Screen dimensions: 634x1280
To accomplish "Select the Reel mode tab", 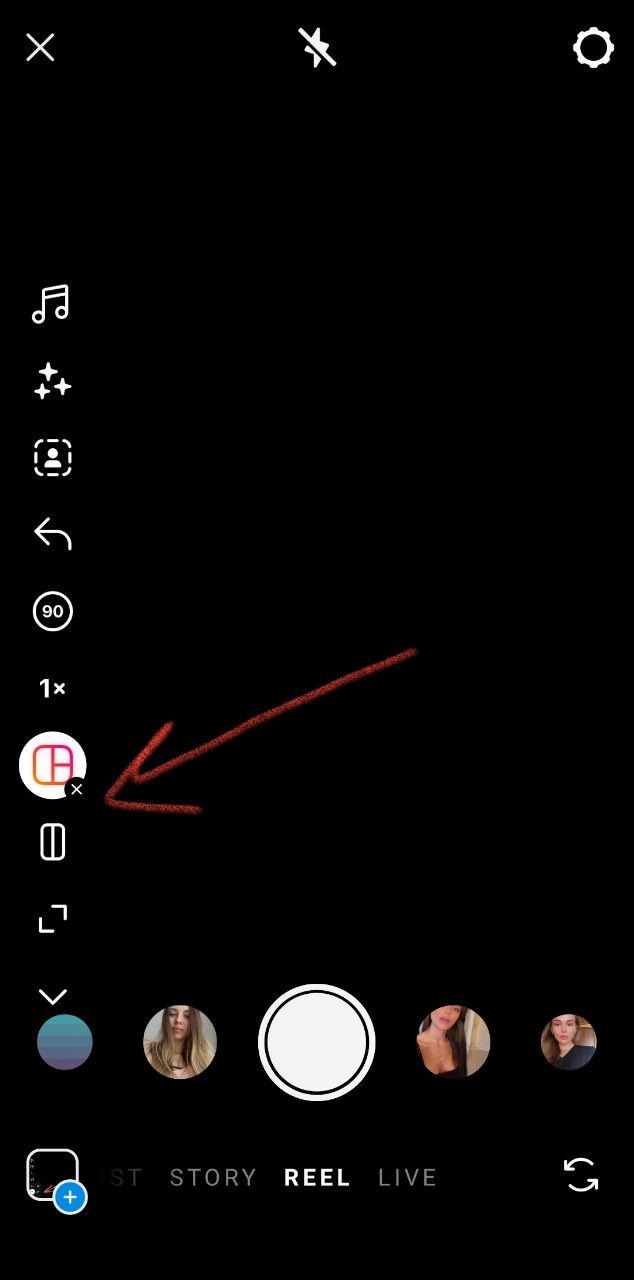I will (x=317, y=1178).
